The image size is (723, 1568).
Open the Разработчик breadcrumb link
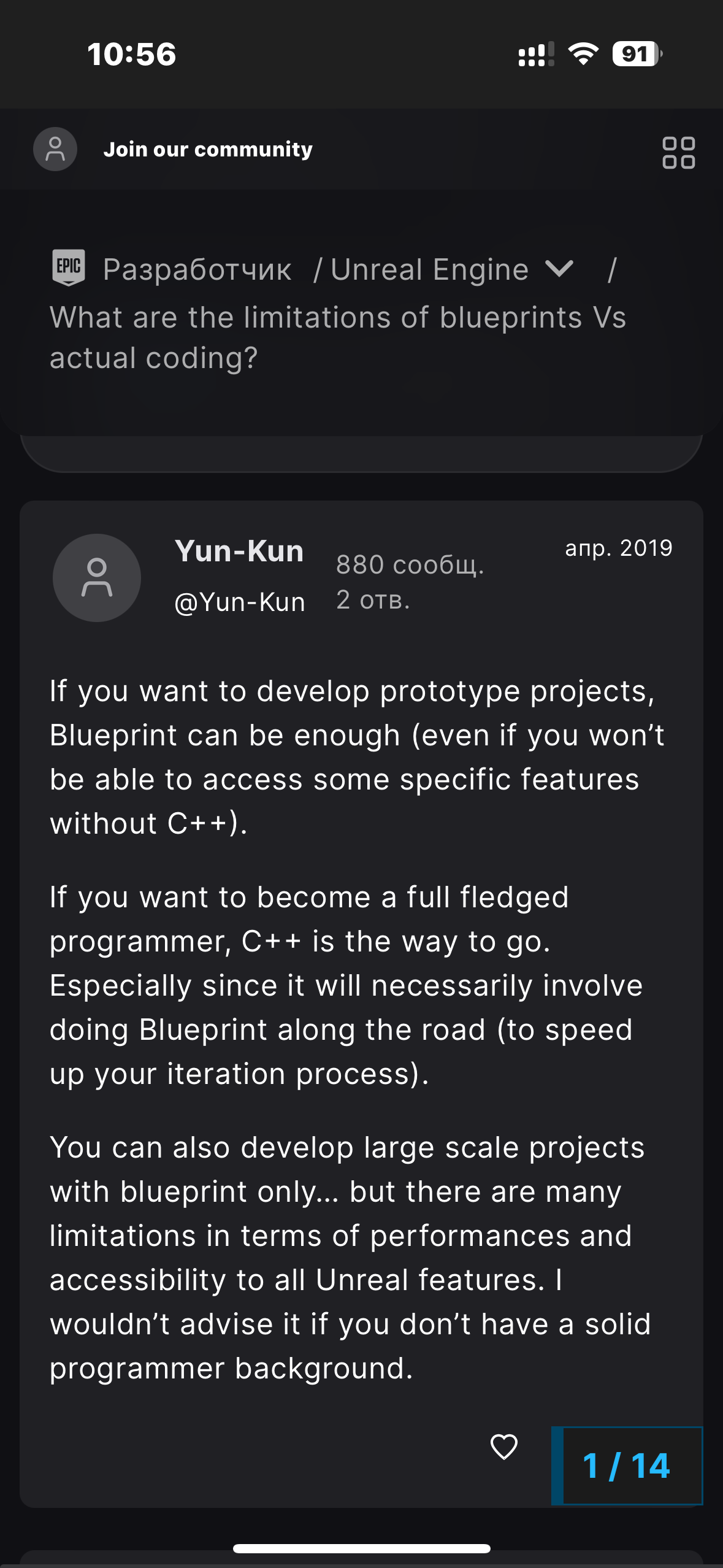(196, 269)
